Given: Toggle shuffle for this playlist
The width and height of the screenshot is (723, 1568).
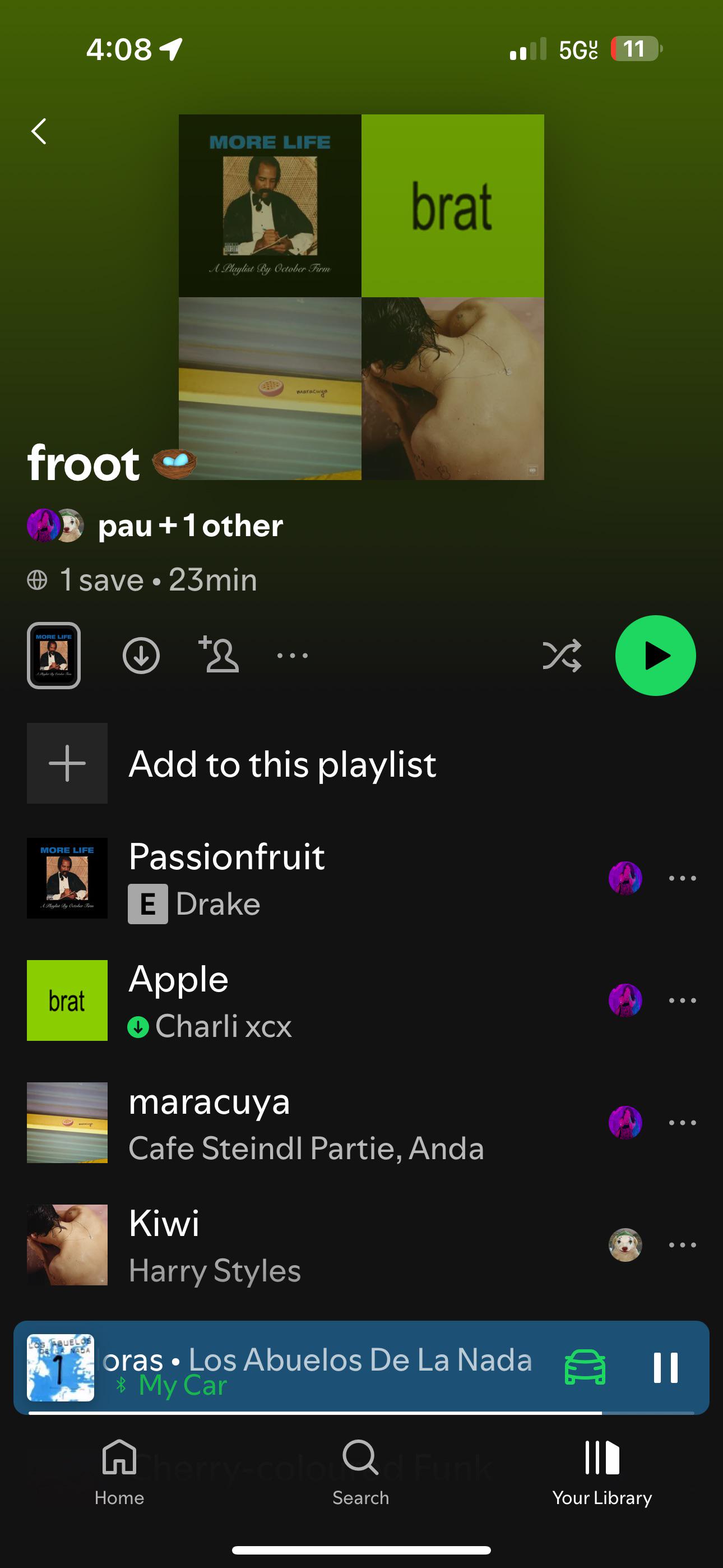Looking at the screenshot, I should point(562,656).
